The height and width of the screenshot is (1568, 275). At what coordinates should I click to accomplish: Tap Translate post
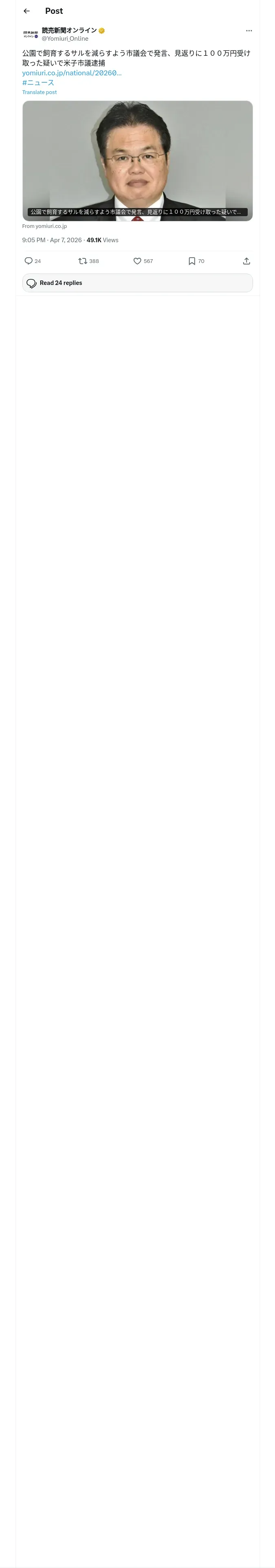tap(40, 92)
